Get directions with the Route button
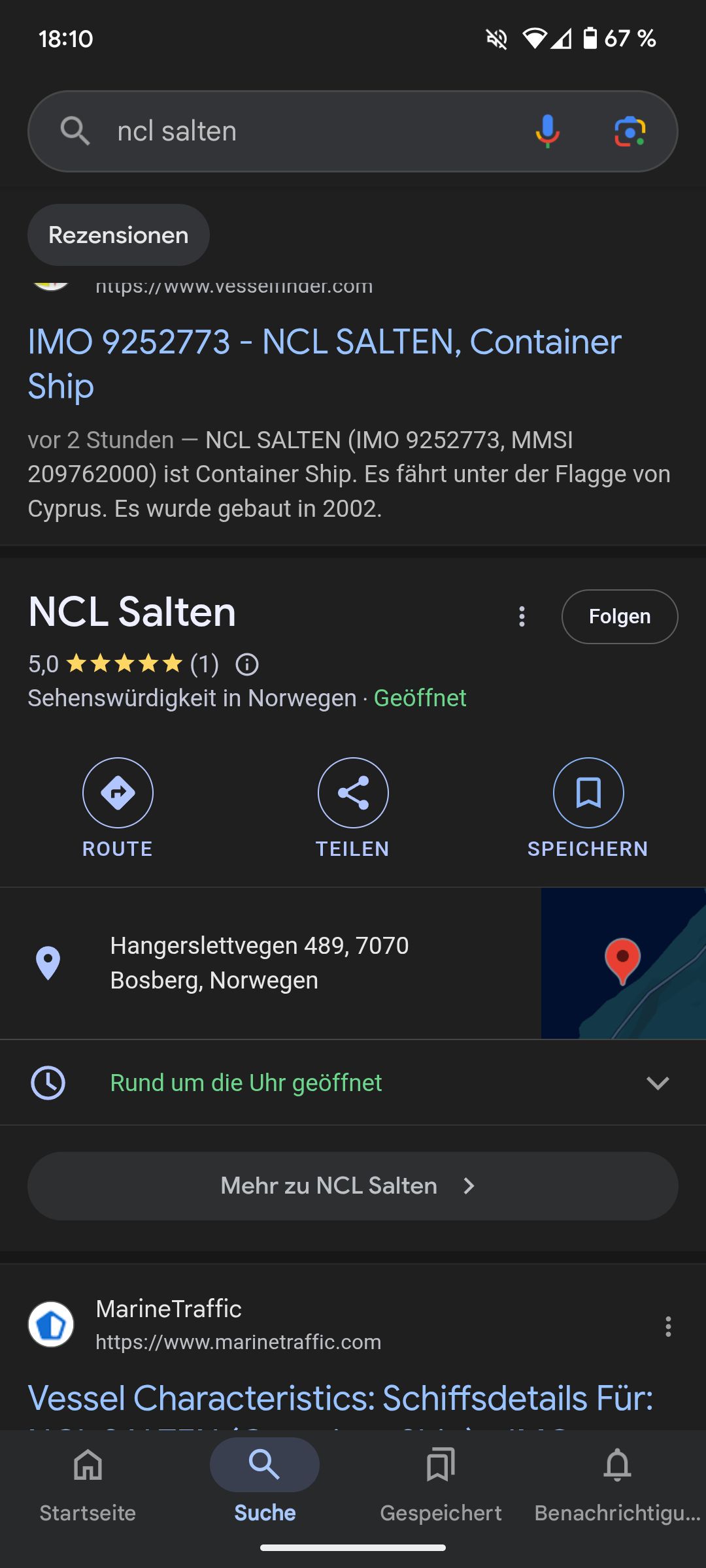 click(118, 808)
